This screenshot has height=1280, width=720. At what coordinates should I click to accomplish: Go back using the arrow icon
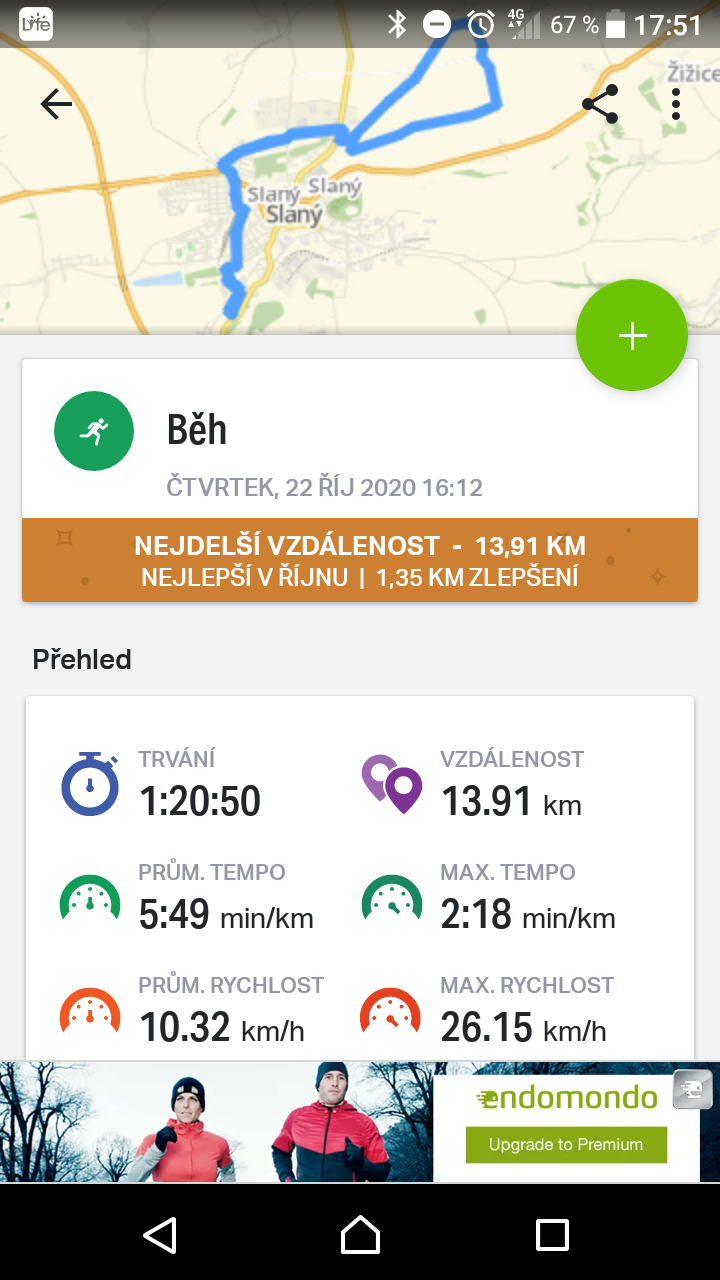(x=56, y=104)
